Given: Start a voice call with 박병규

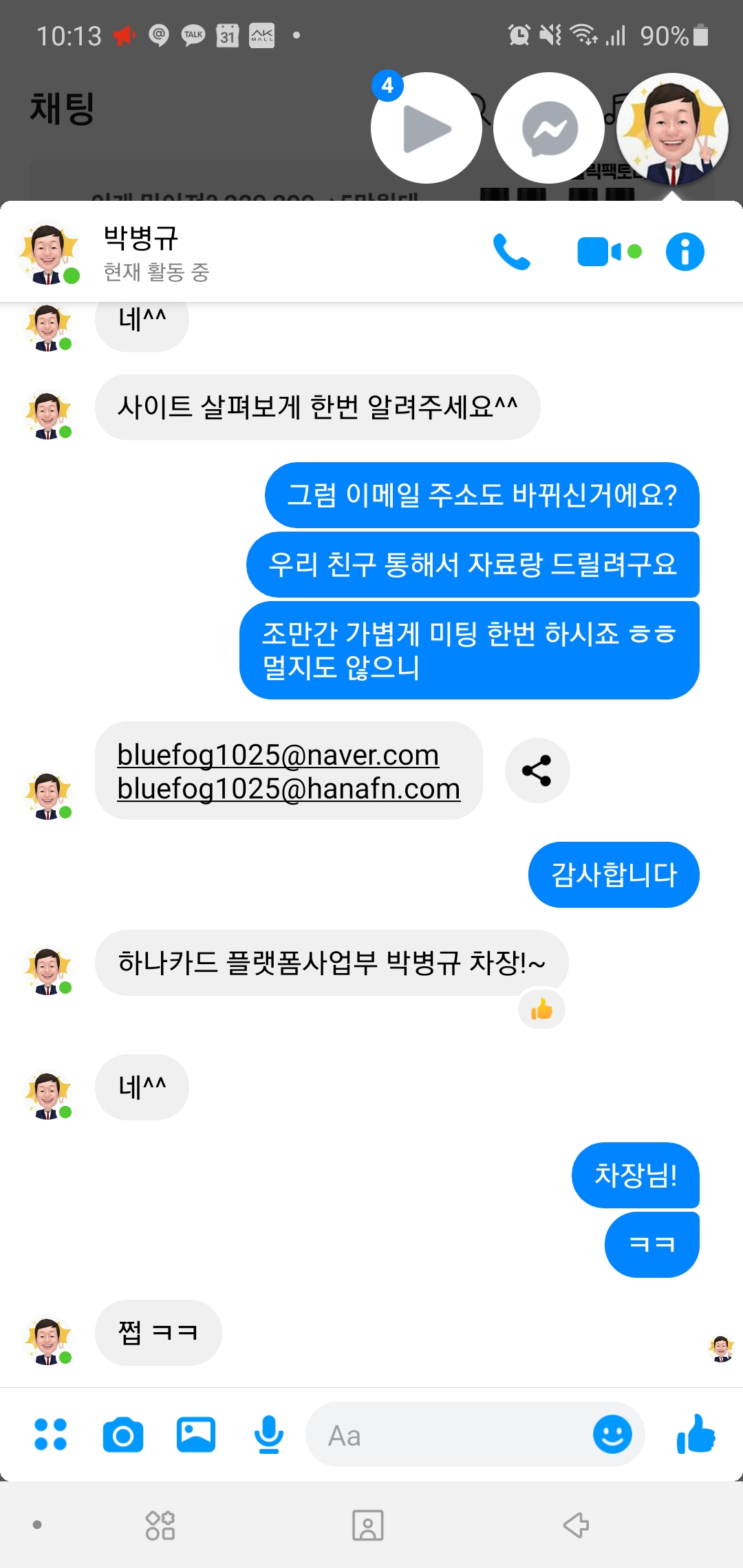Looking at the screenshot, I should point(511,252).
